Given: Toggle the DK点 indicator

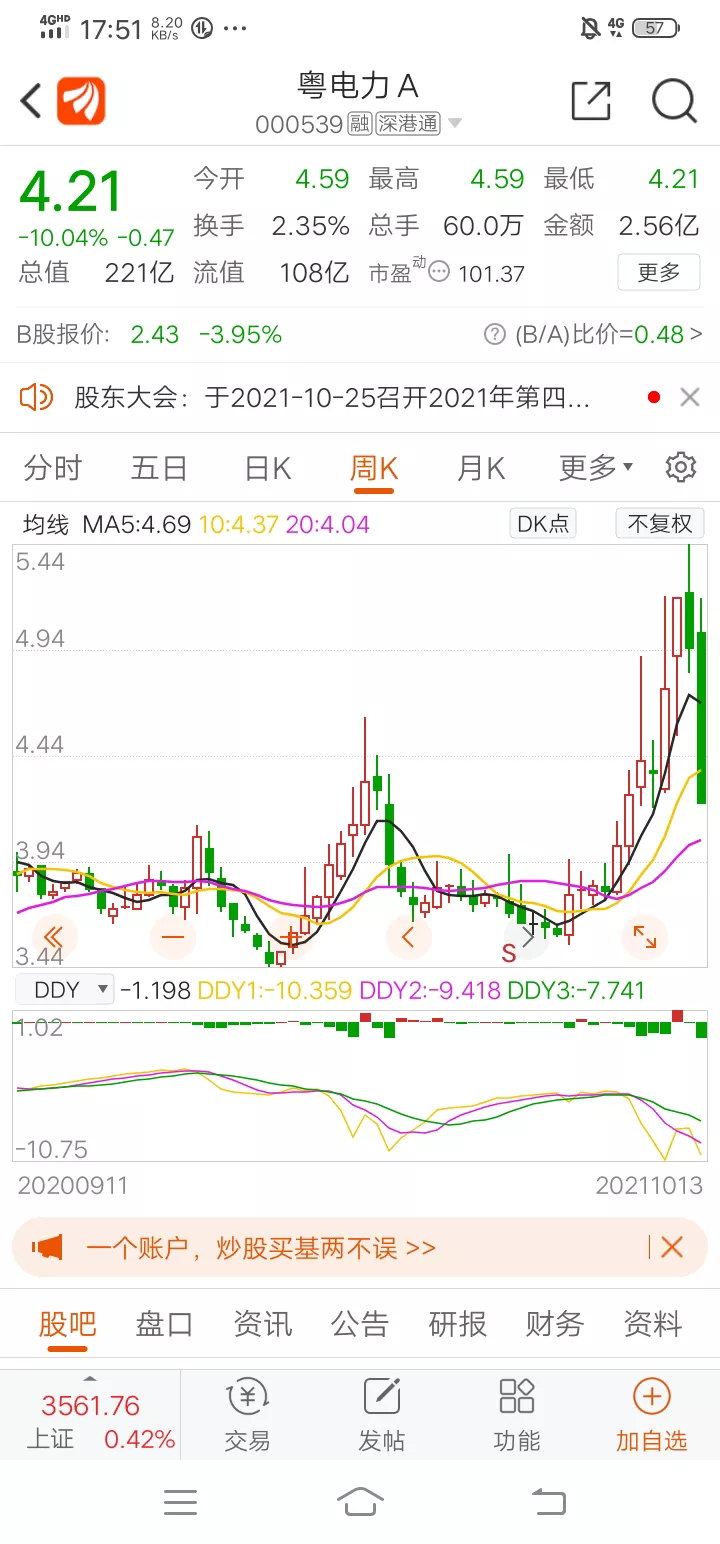Looking at the screenshot, I should [x=543, y=523].
